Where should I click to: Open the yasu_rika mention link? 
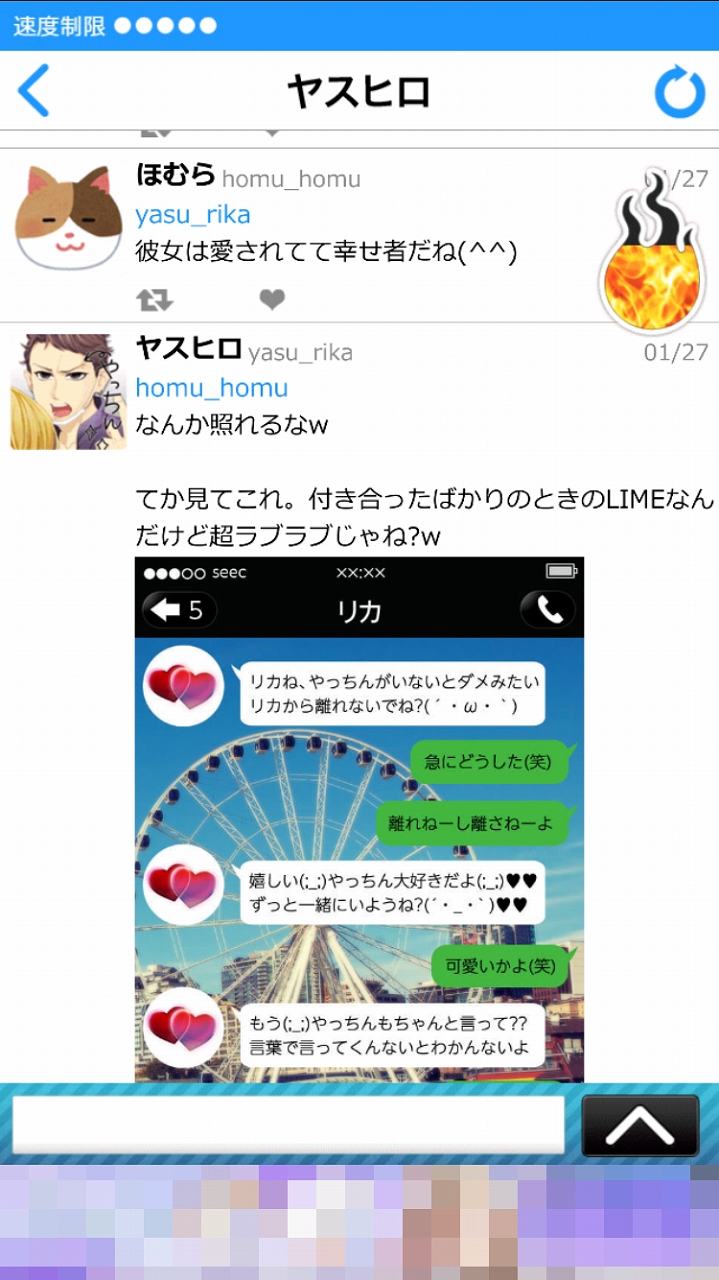tap(193, 215)
